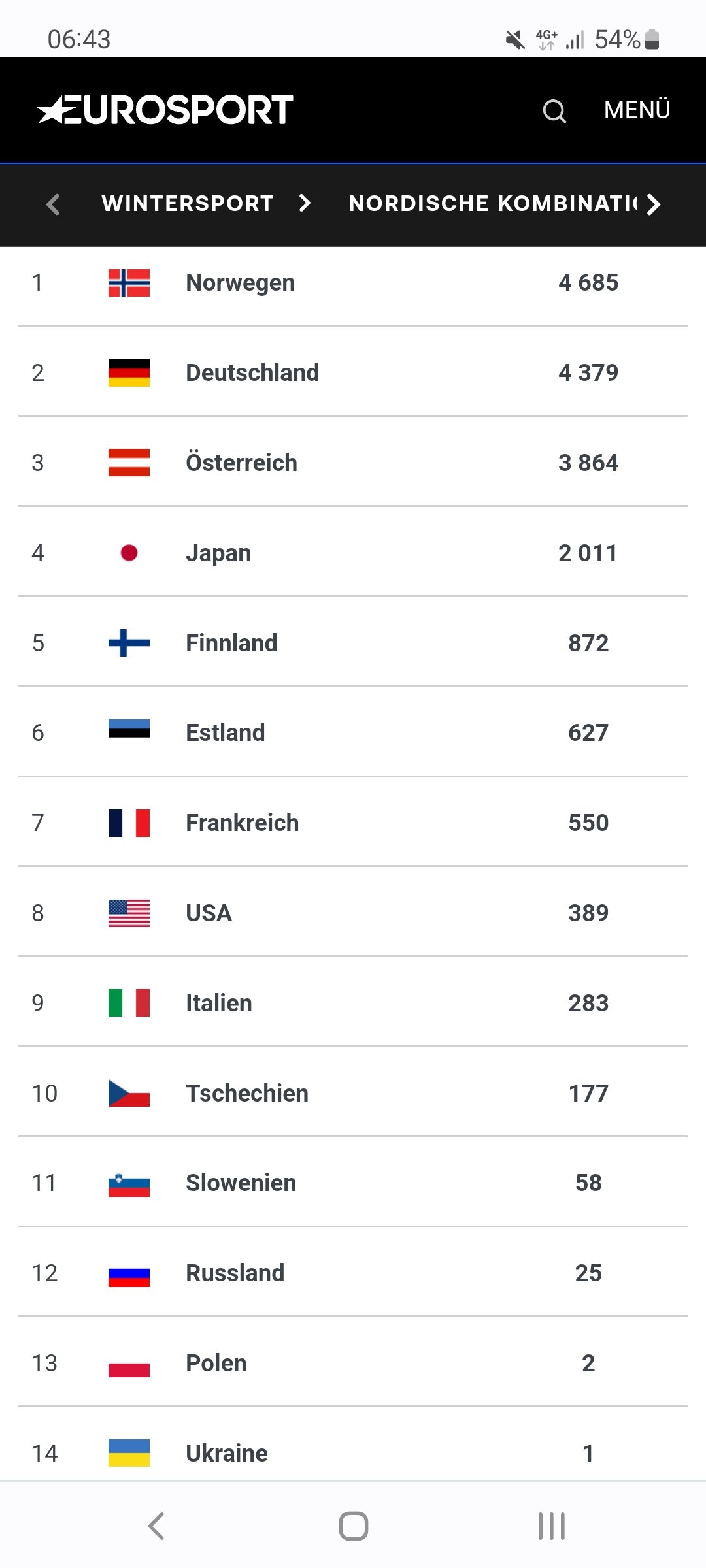
Task: Open the Eurosport search icon
Action: click(554, 110)
